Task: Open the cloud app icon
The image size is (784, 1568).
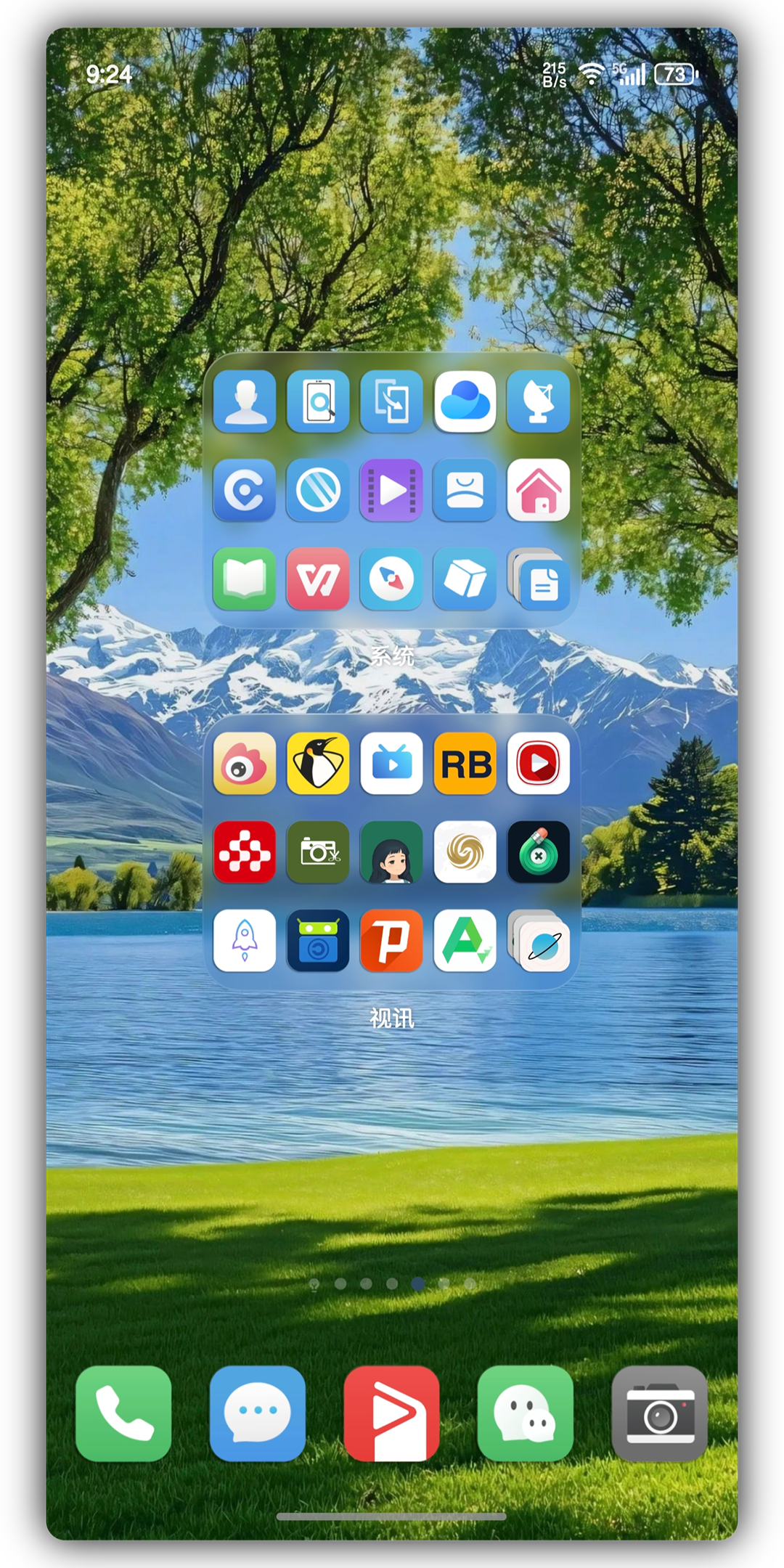Action: (x=465, y=401)
